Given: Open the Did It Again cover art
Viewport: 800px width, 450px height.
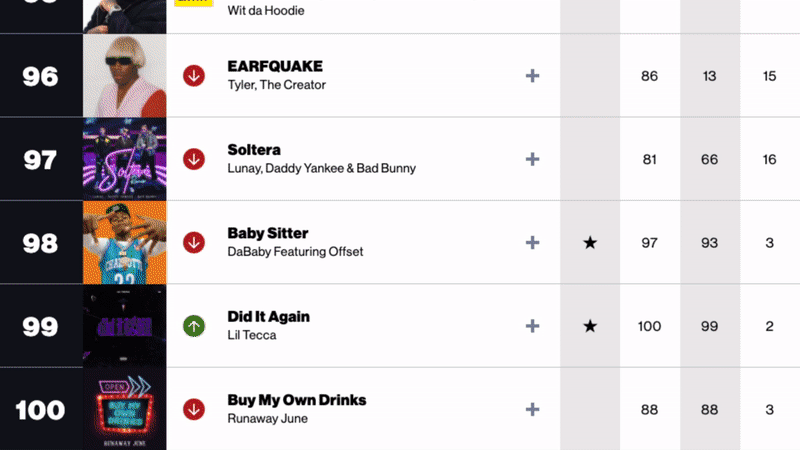Looking at the screenshot, I should point(124,326).
